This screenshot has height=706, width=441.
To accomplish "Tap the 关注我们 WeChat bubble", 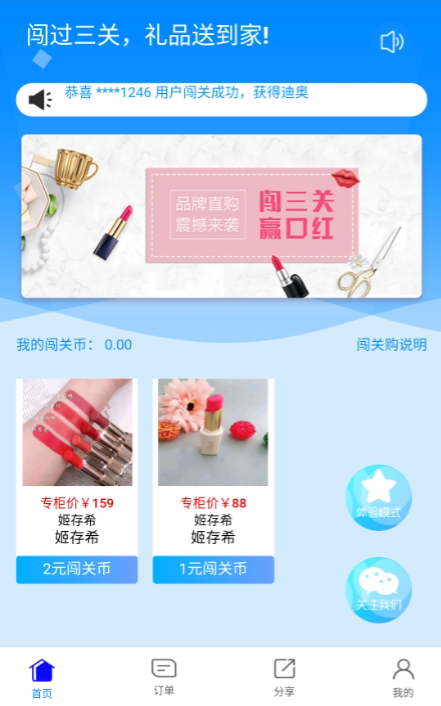I will 378,590.
